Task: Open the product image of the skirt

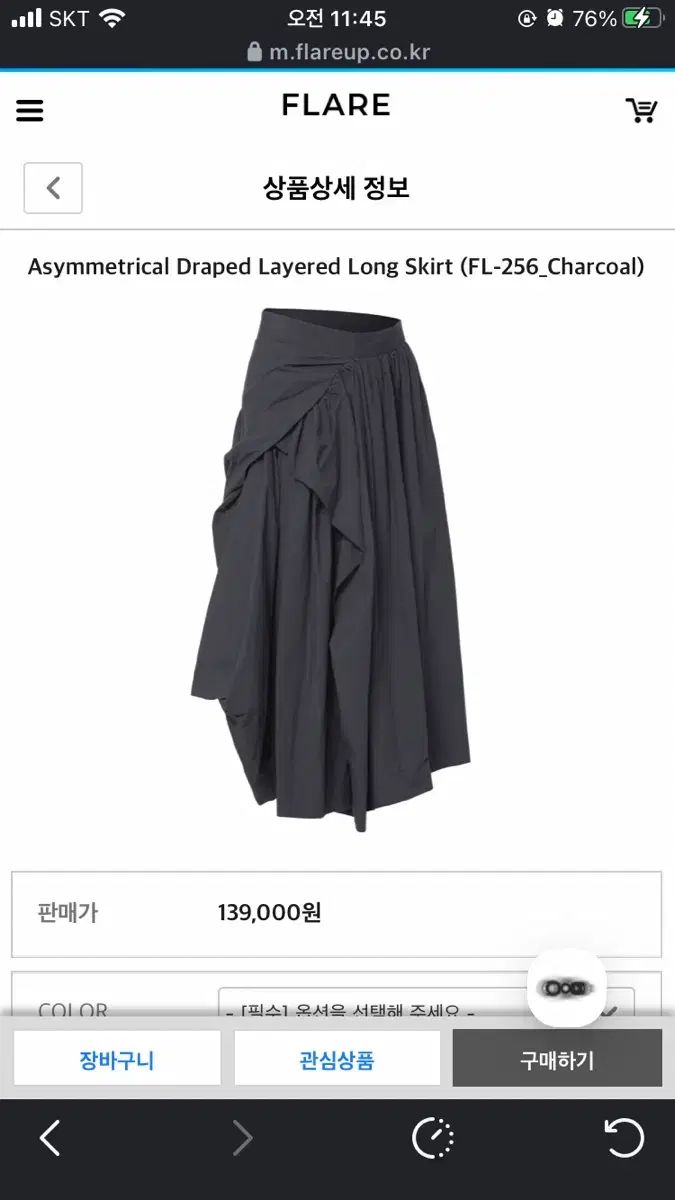Action: click(x=330, y=570)
